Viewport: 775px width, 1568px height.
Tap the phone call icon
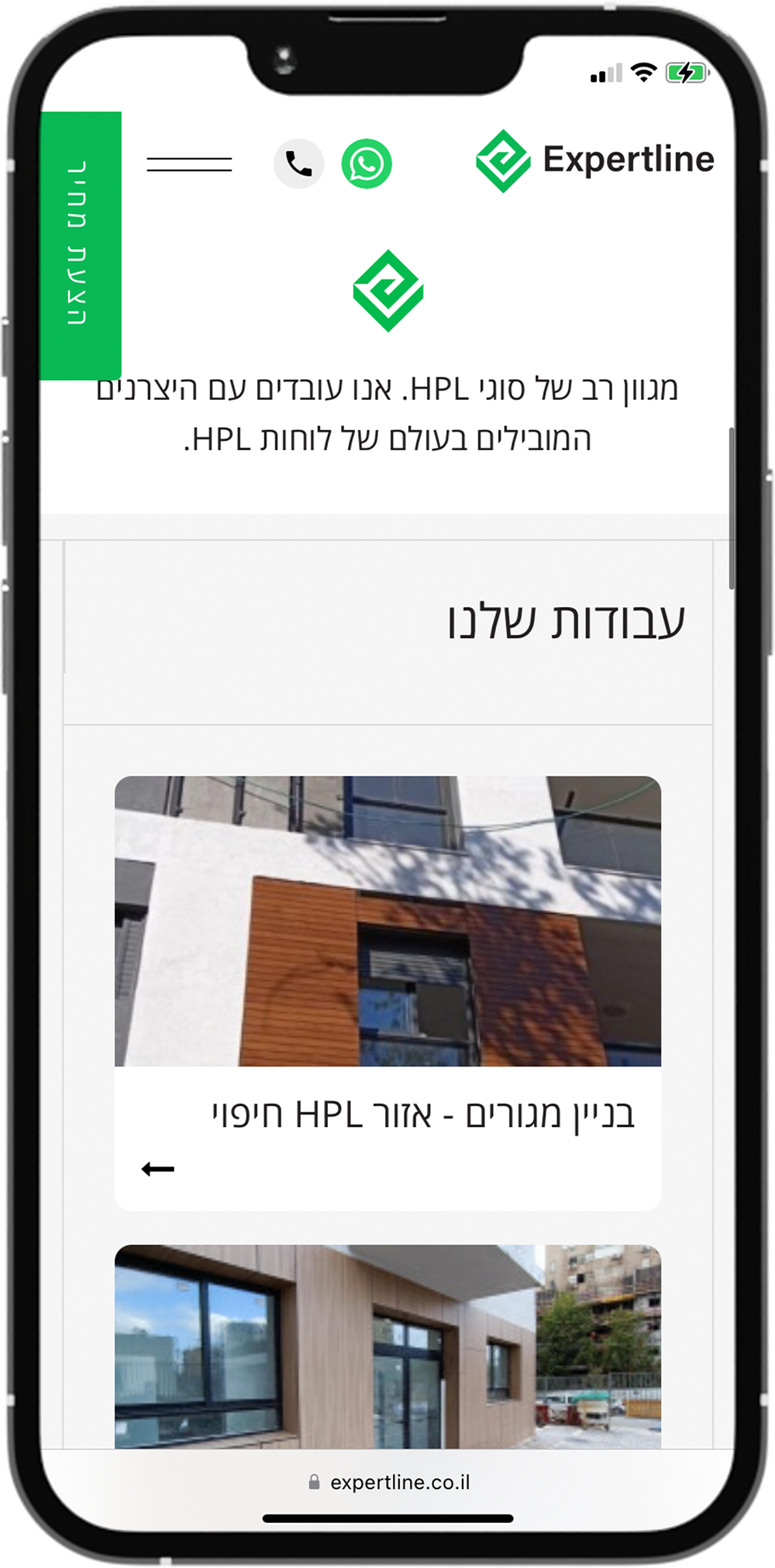(298, 164)
